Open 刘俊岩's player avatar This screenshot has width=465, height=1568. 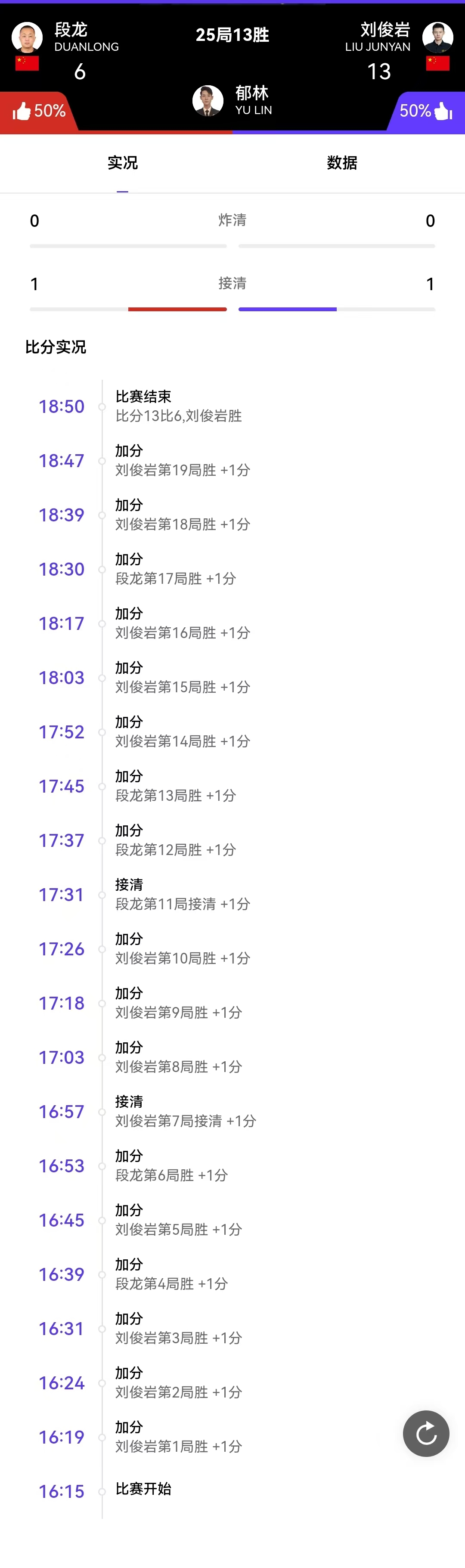pos(437,37)
